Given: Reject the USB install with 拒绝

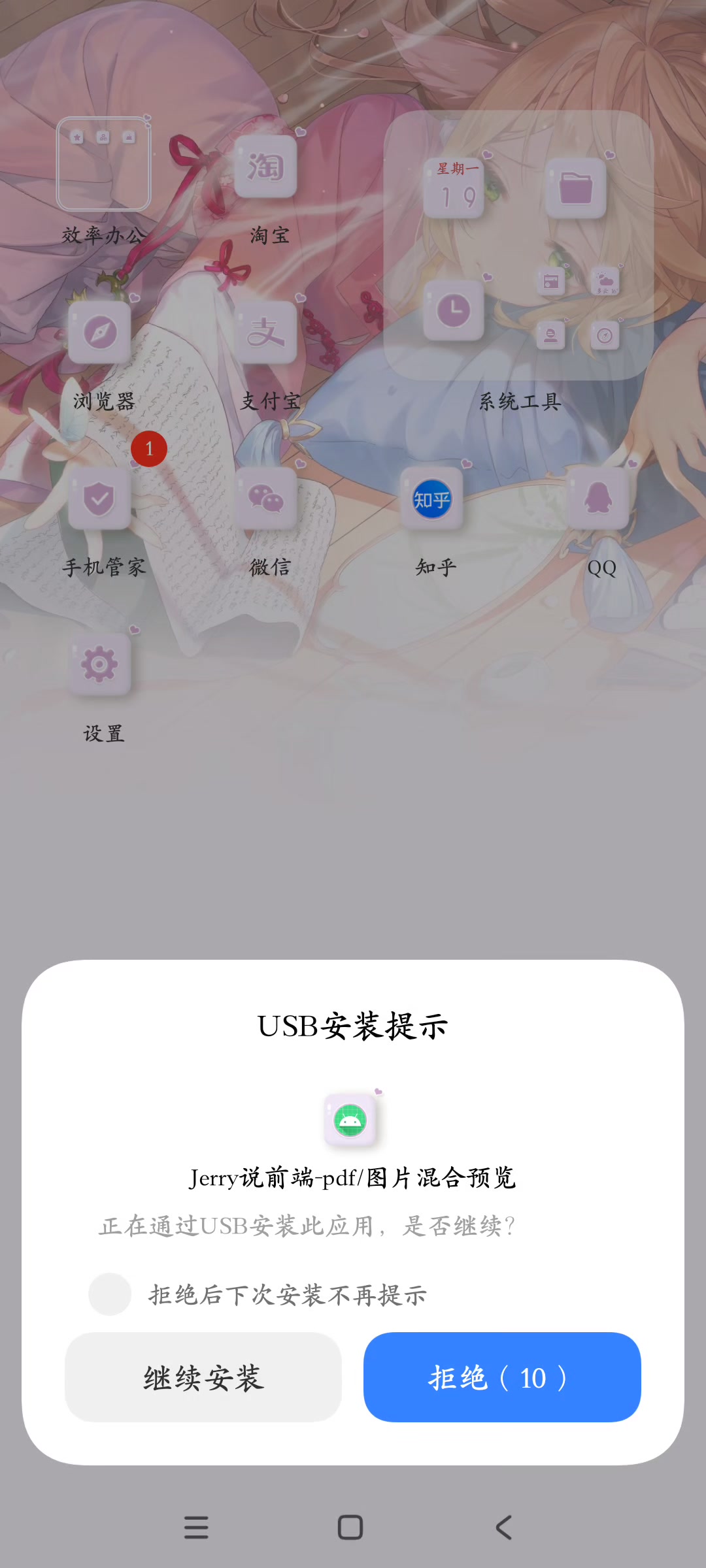Looking at the screenshot, I should coord(501,1377).
